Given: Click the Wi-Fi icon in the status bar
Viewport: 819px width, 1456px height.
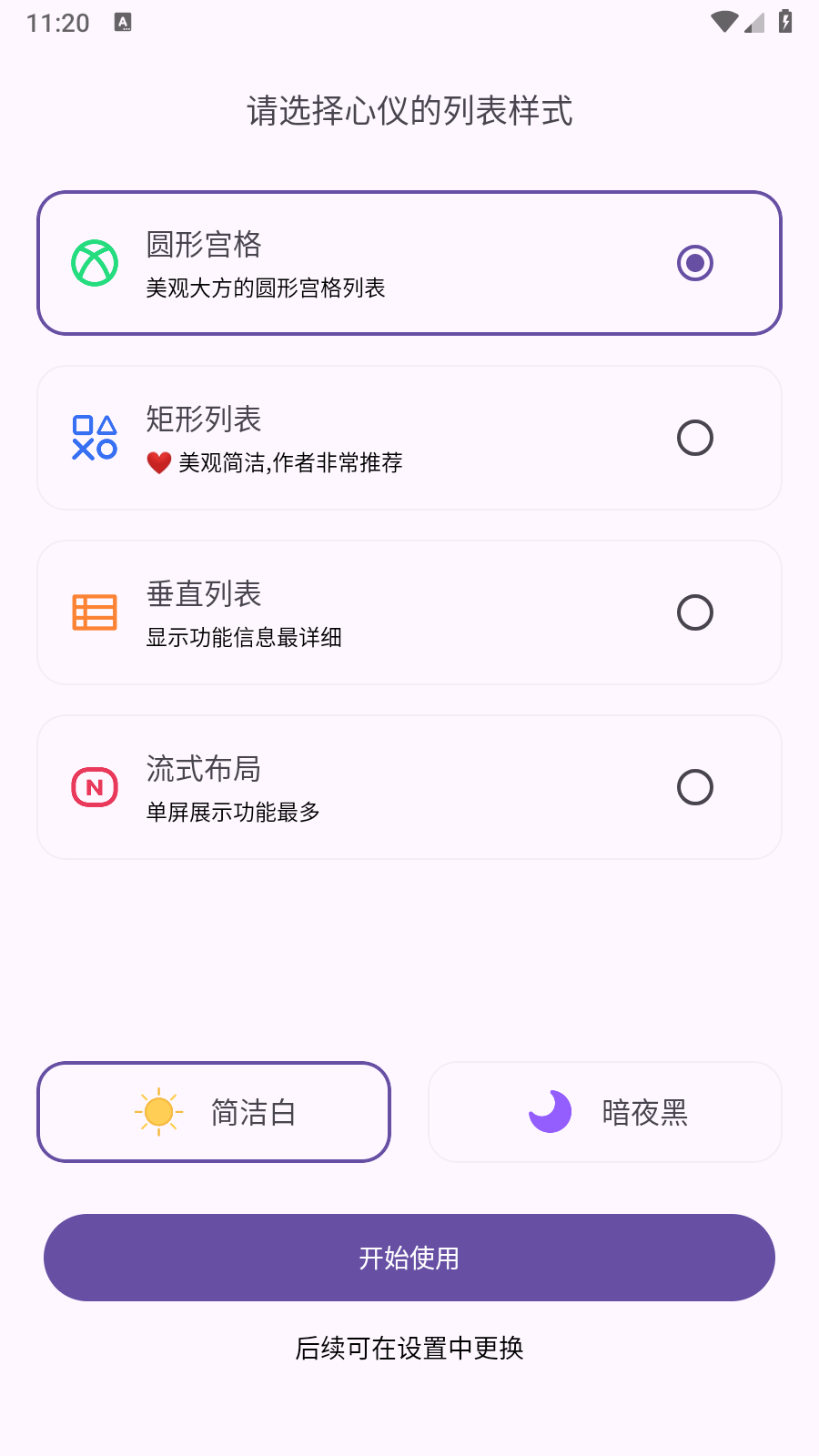Looking at the screenshot, I should pyautogui.click(x=723, y=22).
